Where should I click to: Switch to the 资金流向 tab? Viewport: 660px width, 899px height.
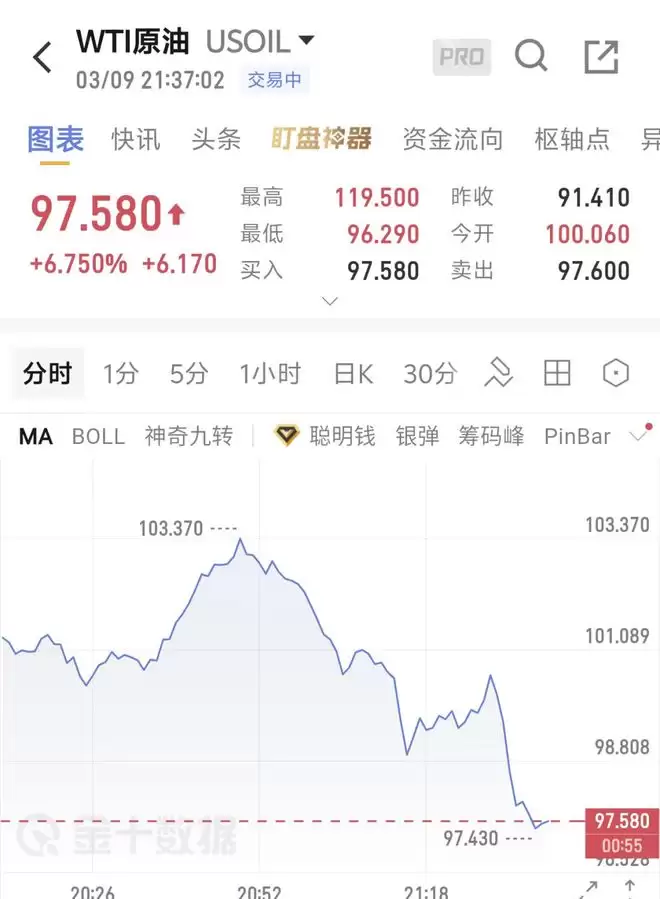pyautogui.click(x=452, y=139)
